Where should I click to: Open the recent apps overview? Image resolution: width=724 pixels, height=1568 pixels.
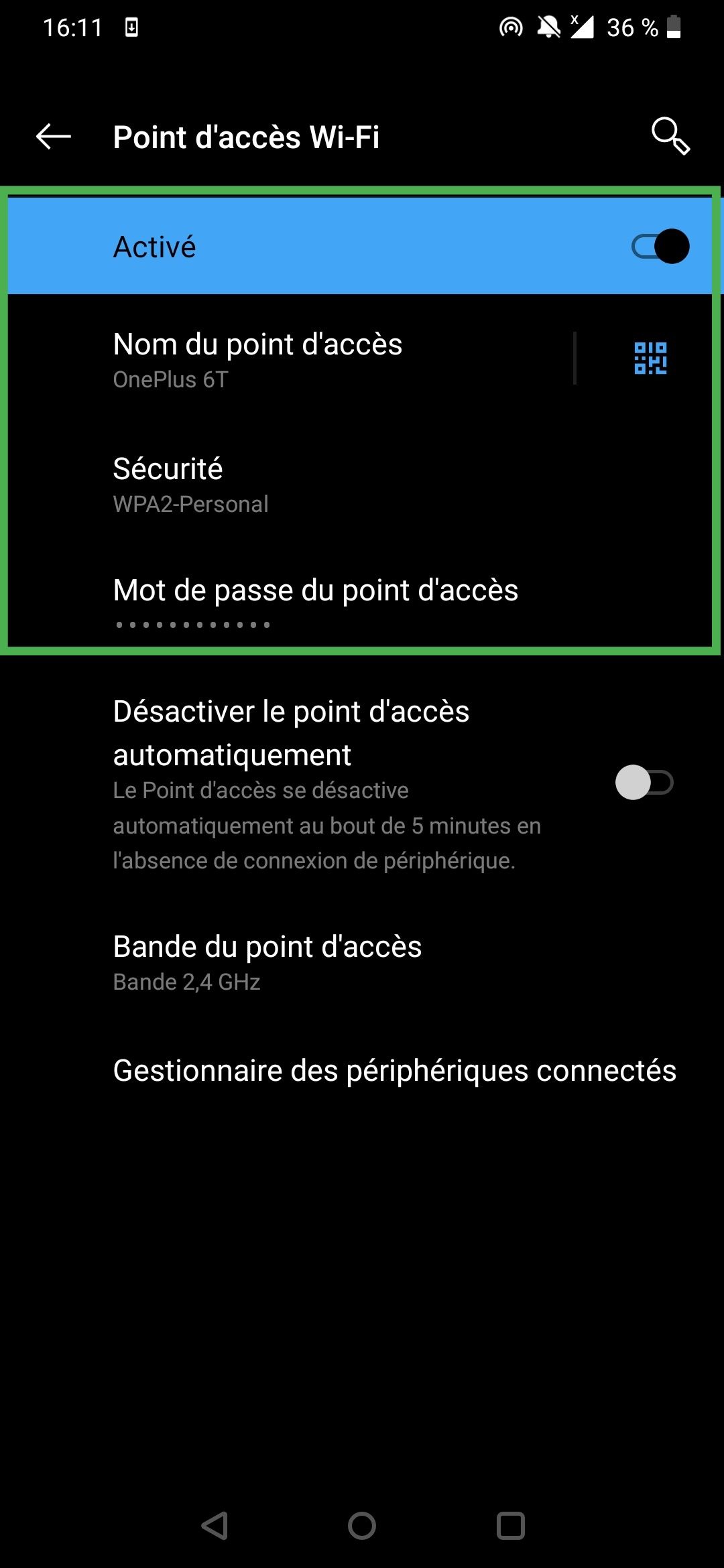[510, 1526]
